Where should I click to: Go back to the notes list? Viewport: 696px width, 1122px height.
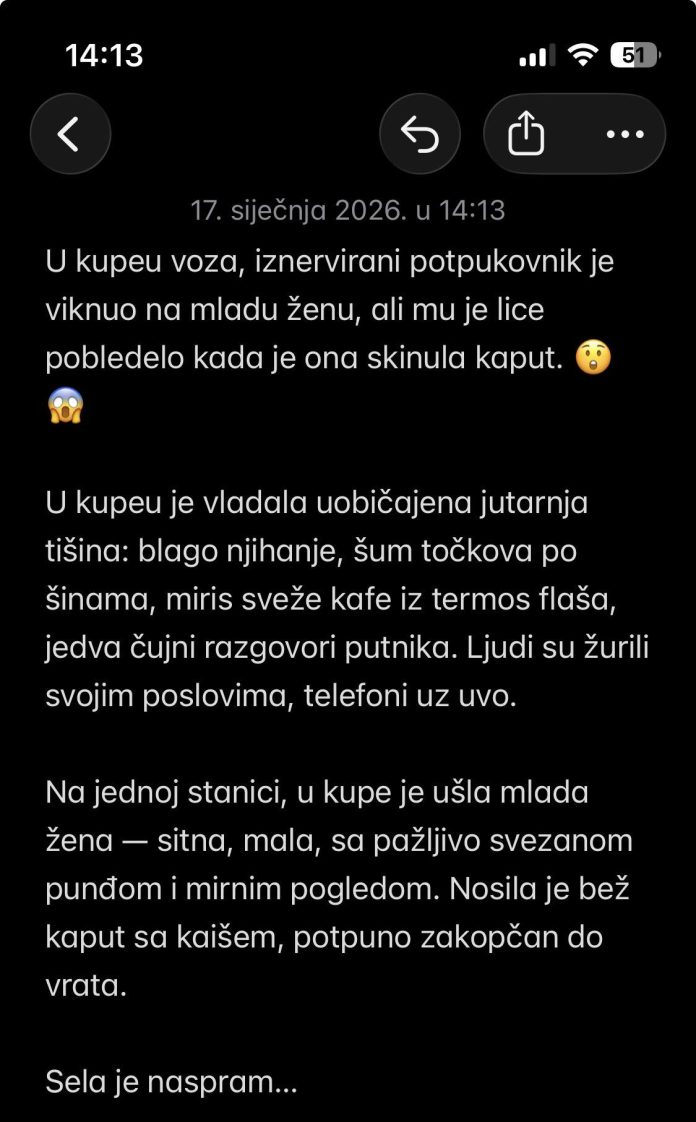(69, 134)
